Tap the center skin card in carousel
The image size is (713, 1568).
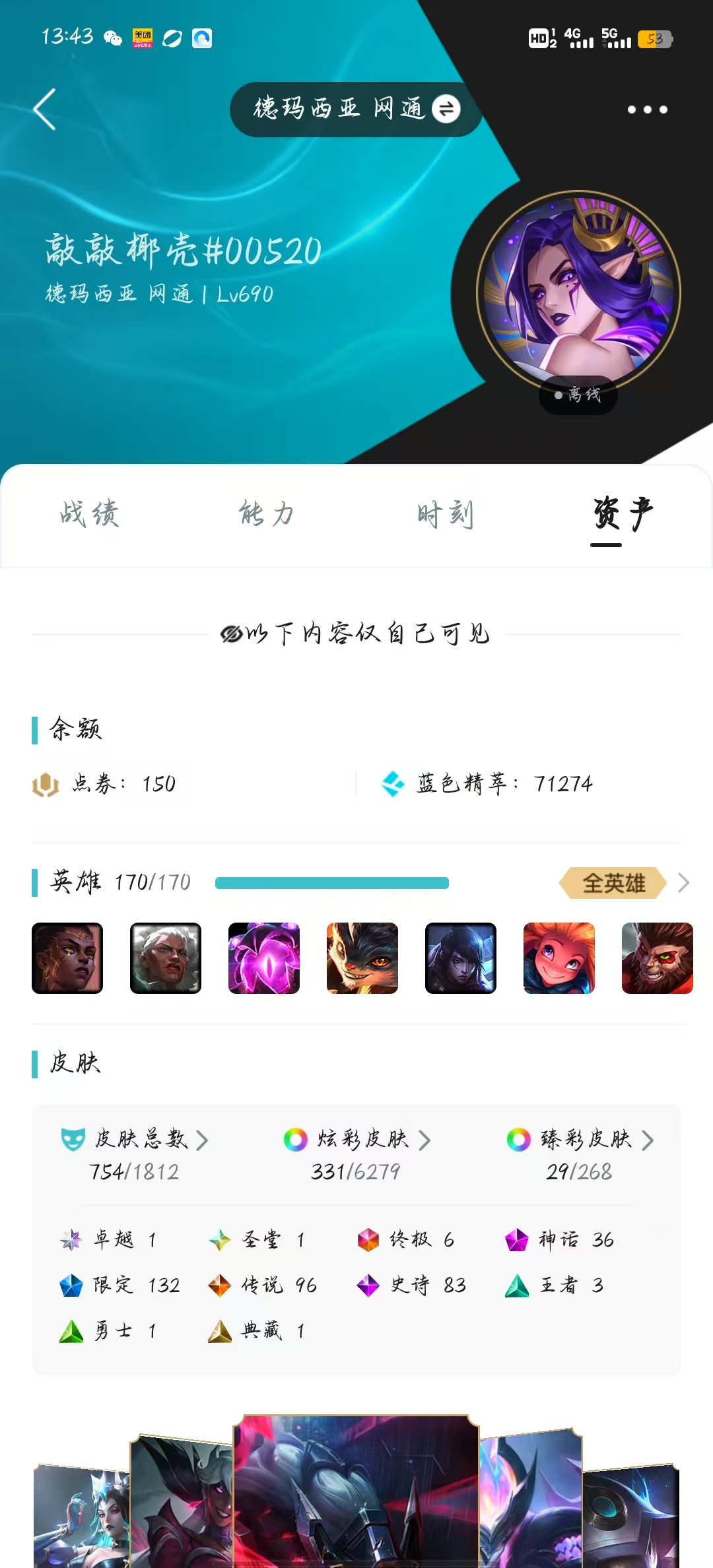pos(356,1491)
